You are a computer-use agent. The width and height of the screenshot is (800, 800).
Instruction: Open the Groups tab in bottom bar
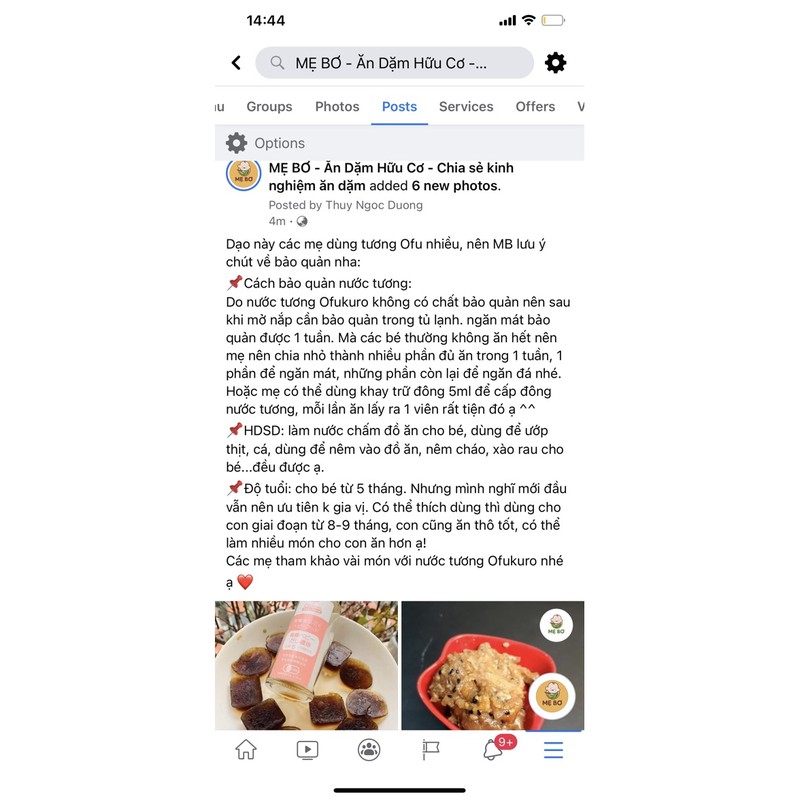369,750
